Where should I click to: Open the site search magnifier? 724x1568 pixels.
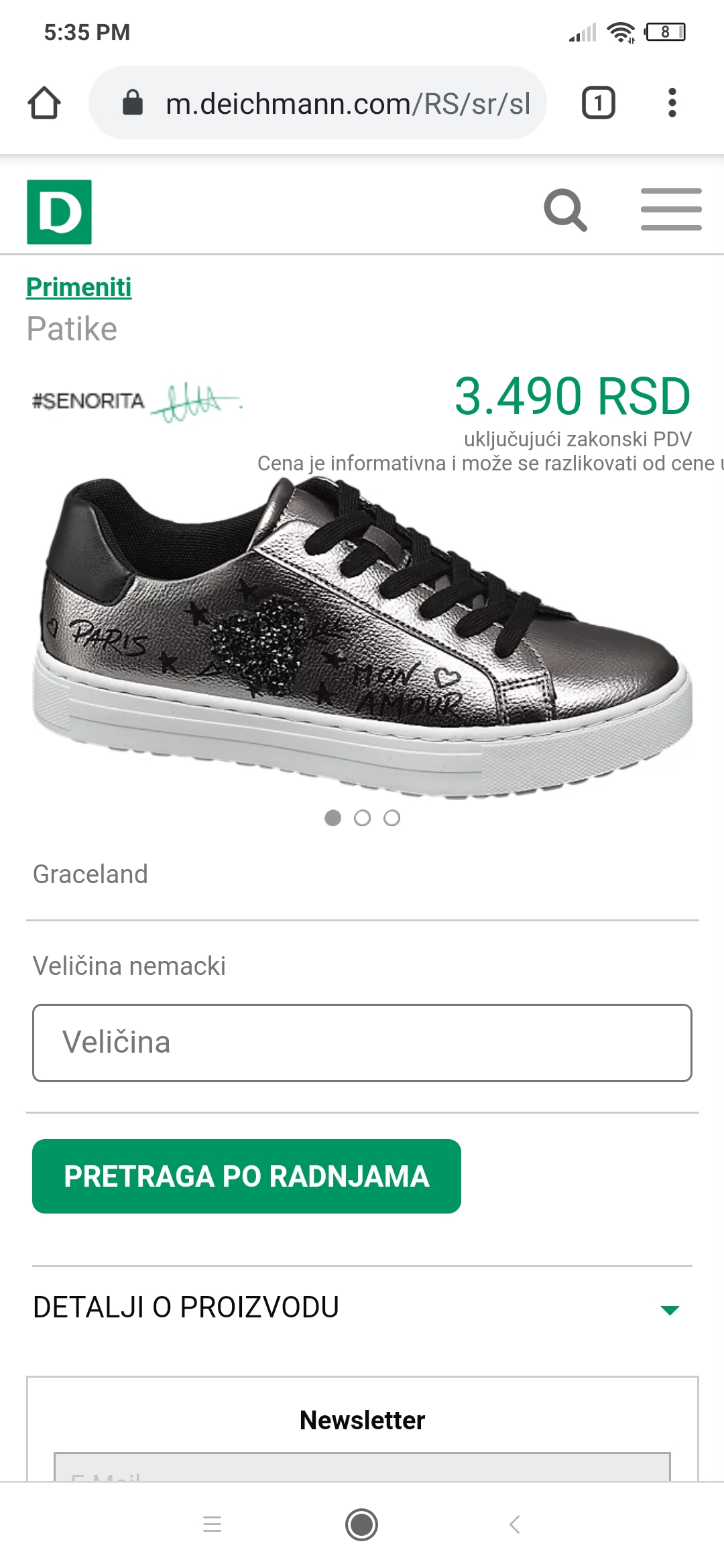point(565,210)
